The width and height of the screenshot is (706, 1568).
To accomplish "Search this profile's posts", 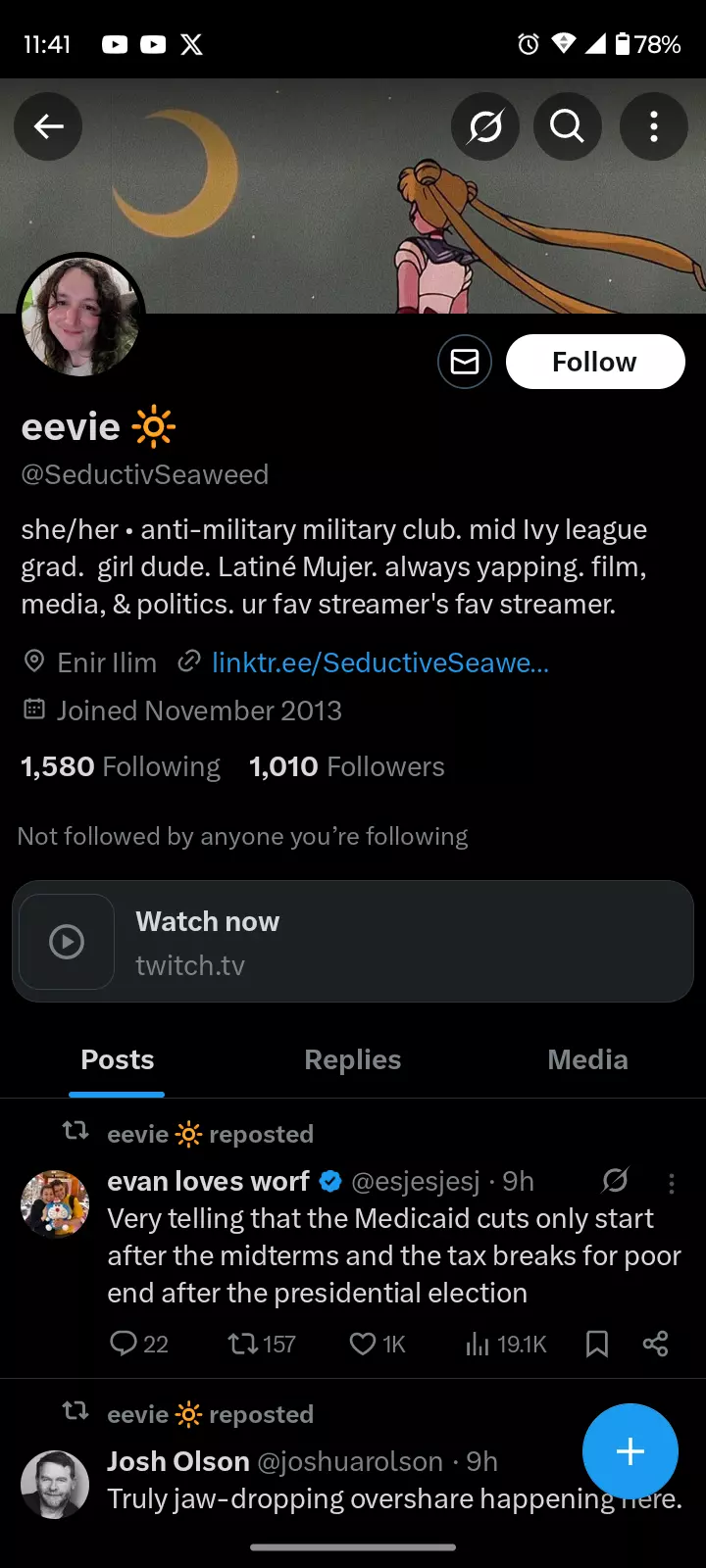I will click(567, 126).
